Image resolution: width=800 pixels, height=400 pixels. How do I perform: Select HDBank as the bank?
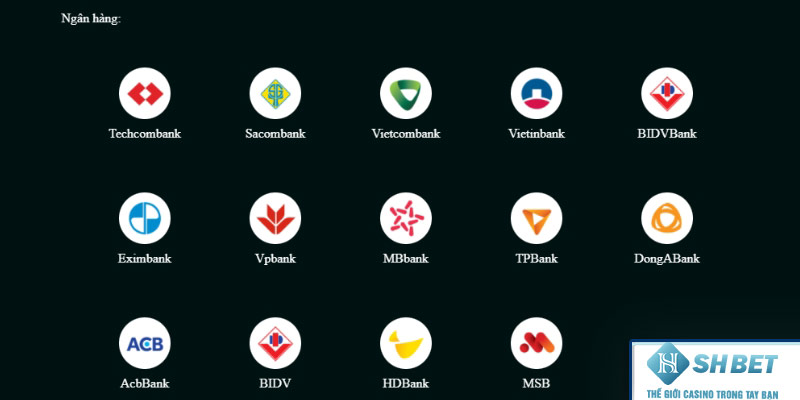coord(406,344)
